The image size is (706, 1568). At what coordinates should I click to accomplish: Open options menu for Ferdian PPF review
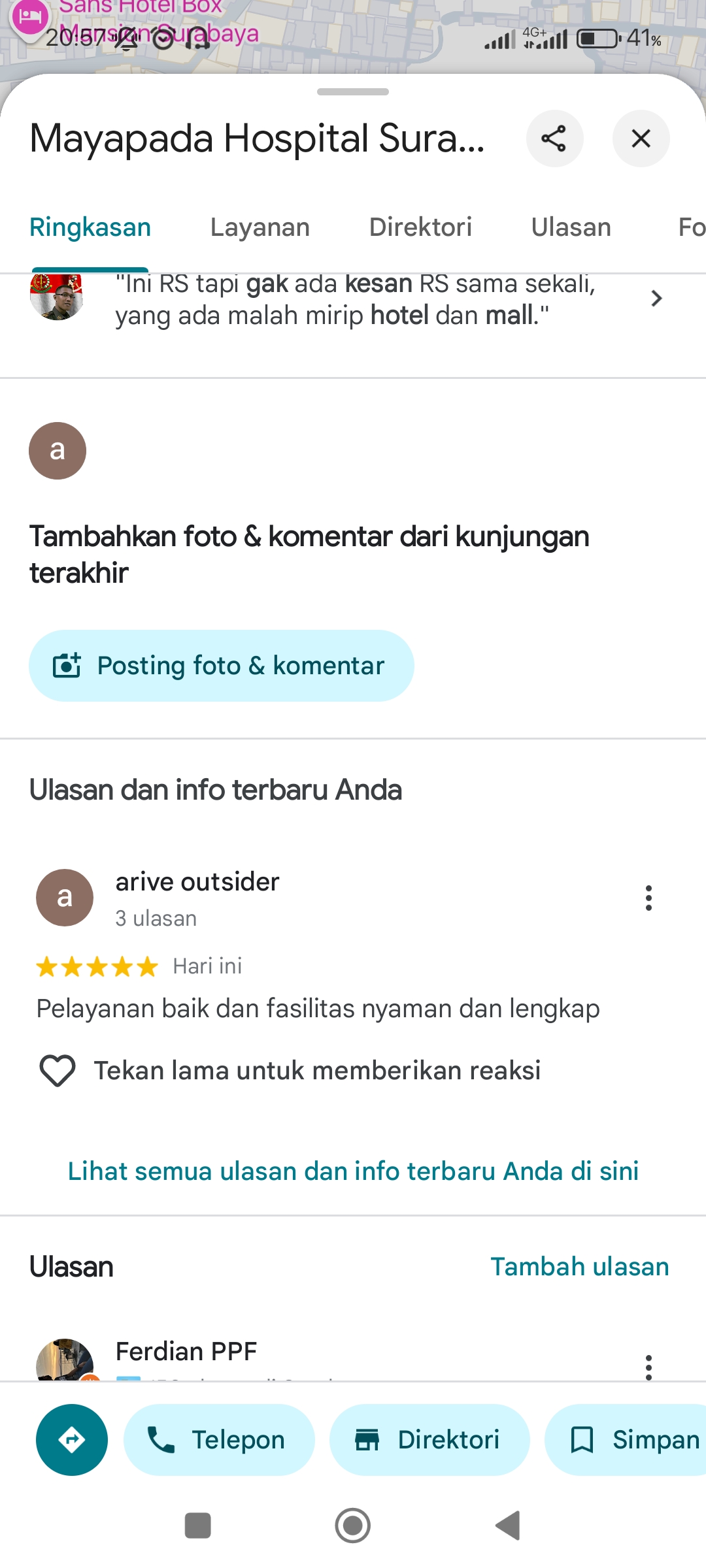[x=648, y=1365]
